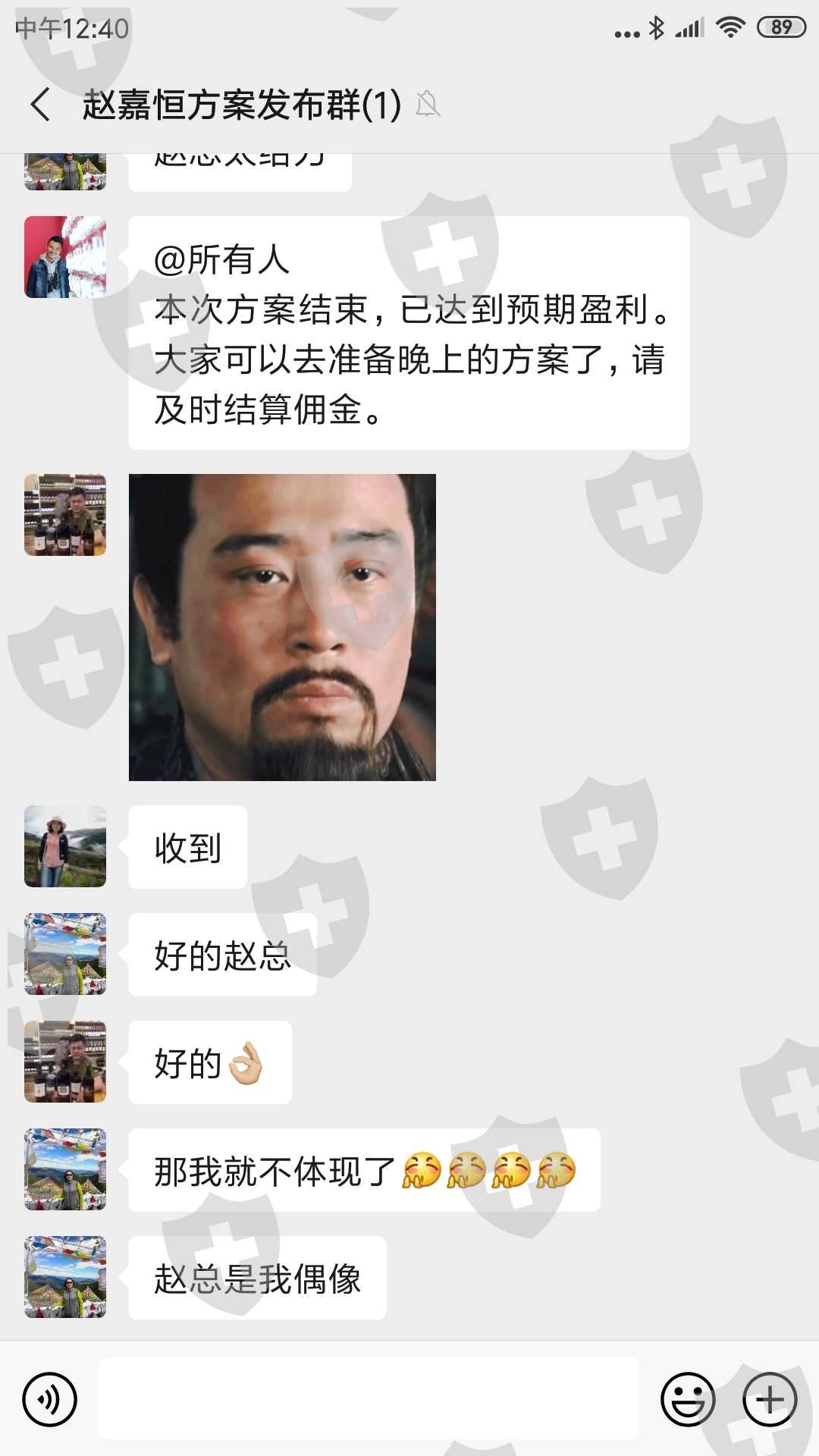
Task: Tap the message text field
Action: point(369,1398)
